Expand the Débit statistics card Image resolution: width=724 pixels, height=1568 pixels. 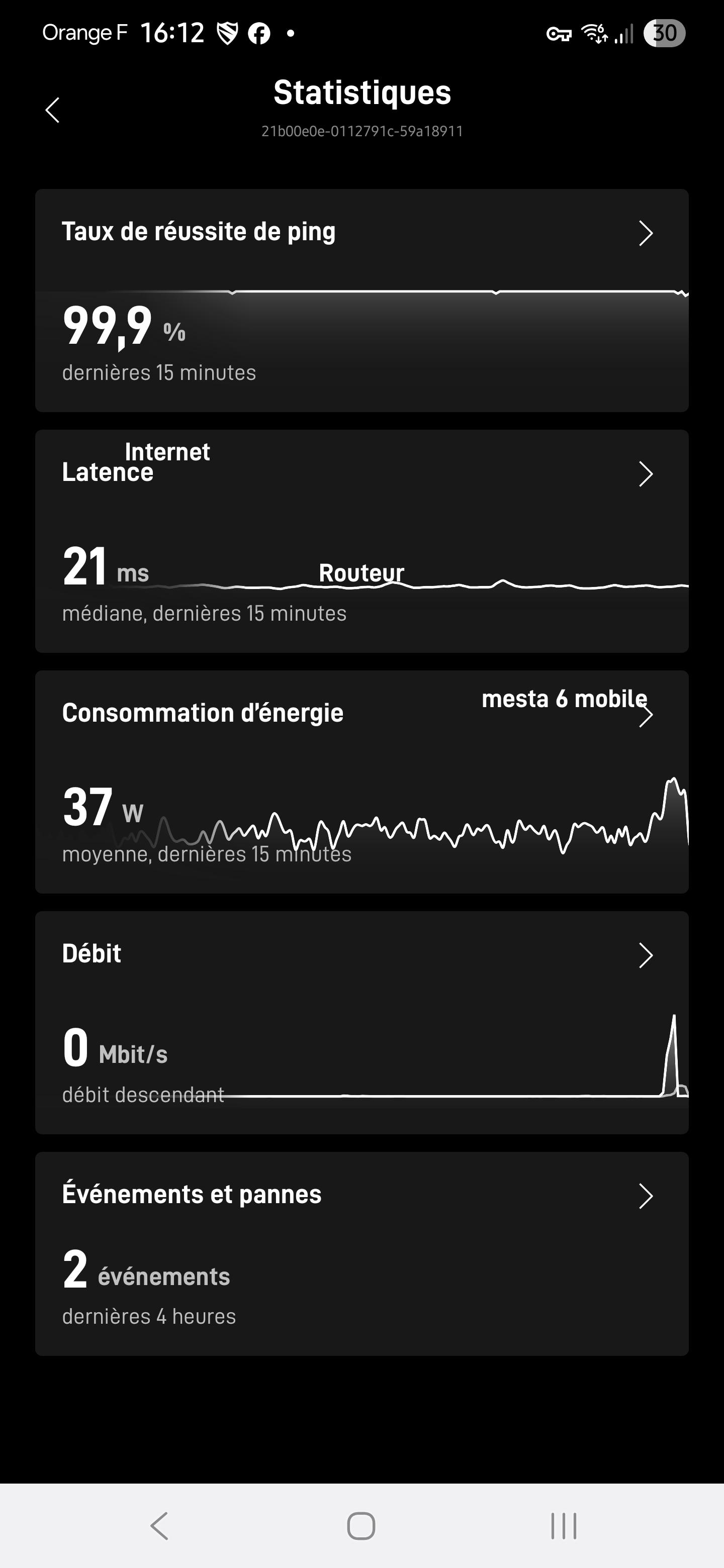pyautogui.click(x=646, y=956)
